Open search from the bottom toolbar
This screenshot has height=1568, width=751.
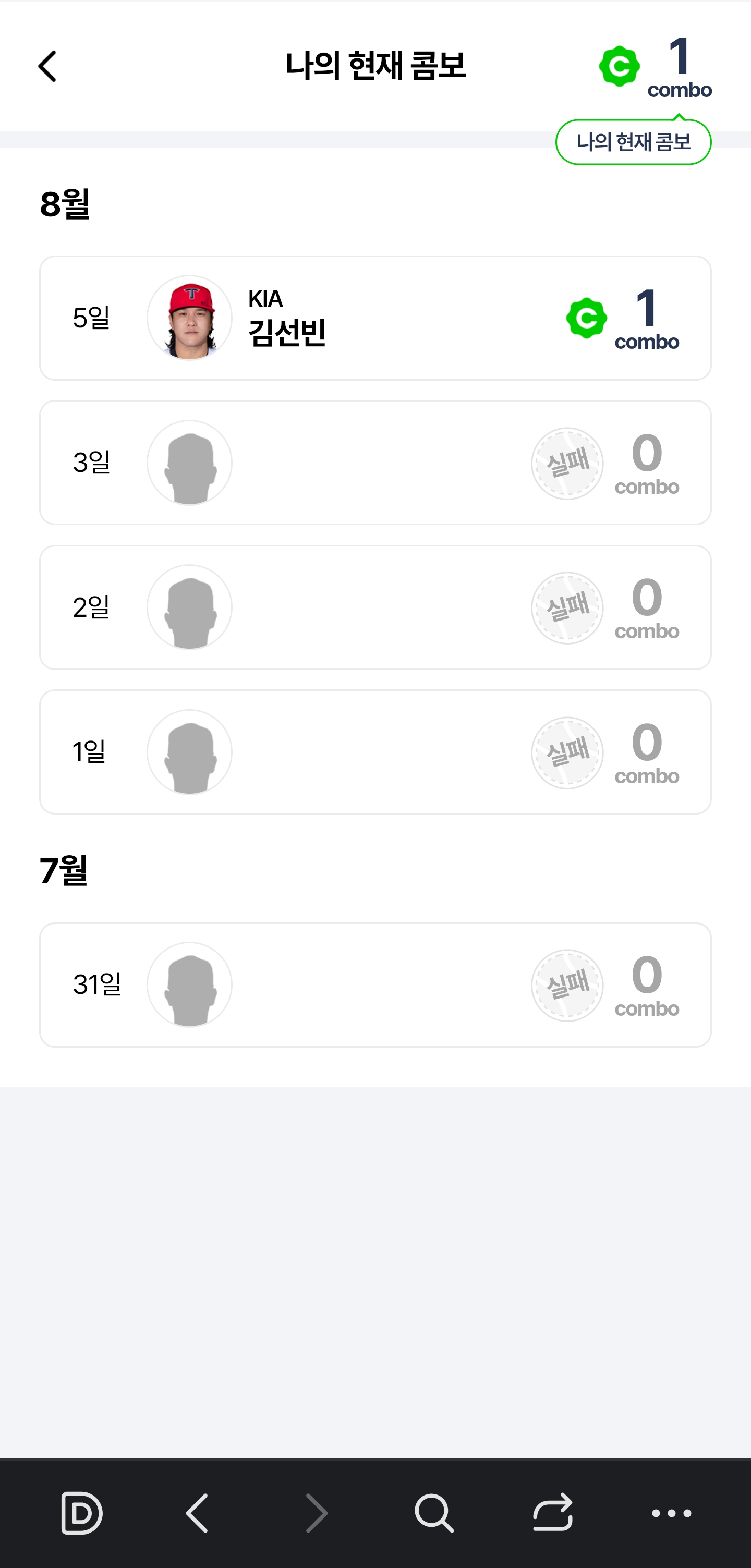click(x=434, y=1513)
